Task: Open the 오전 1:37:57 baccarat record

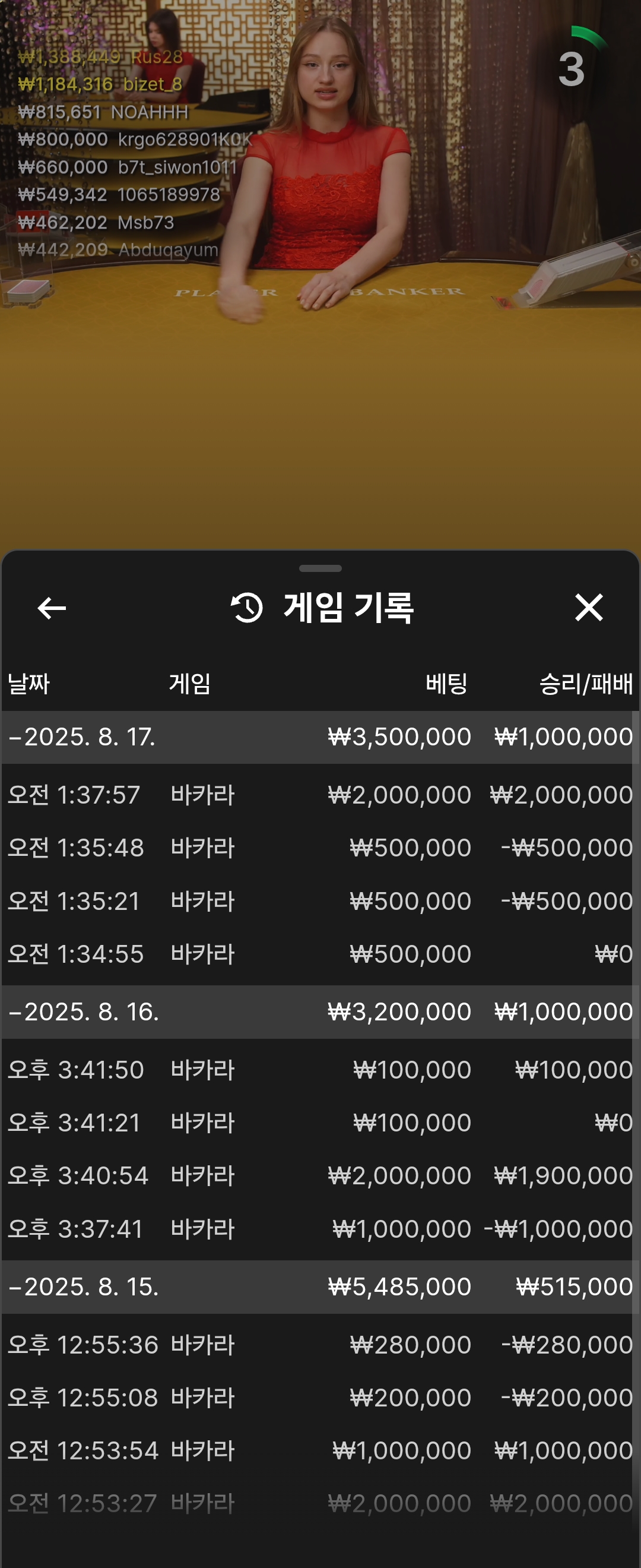Action: point(320,794)
